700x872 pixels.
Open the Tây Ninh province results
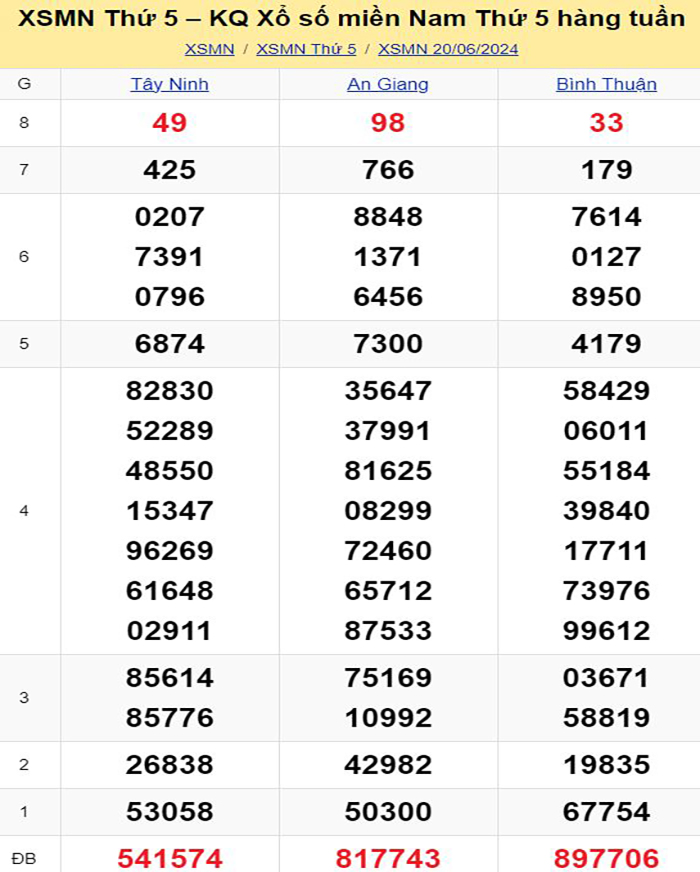point(170,84)
